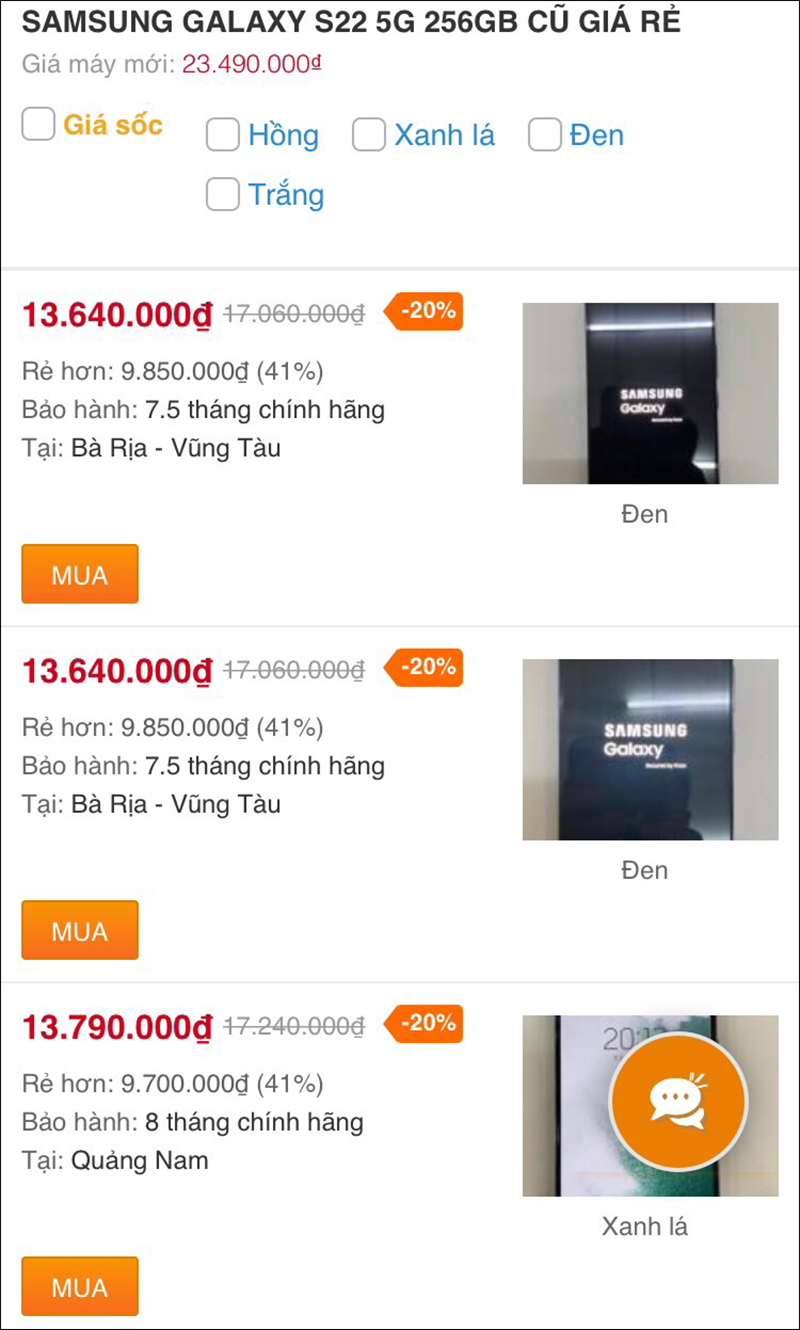
Task: Enable the "Đen" color filter
Action: [x=545, y=135]
